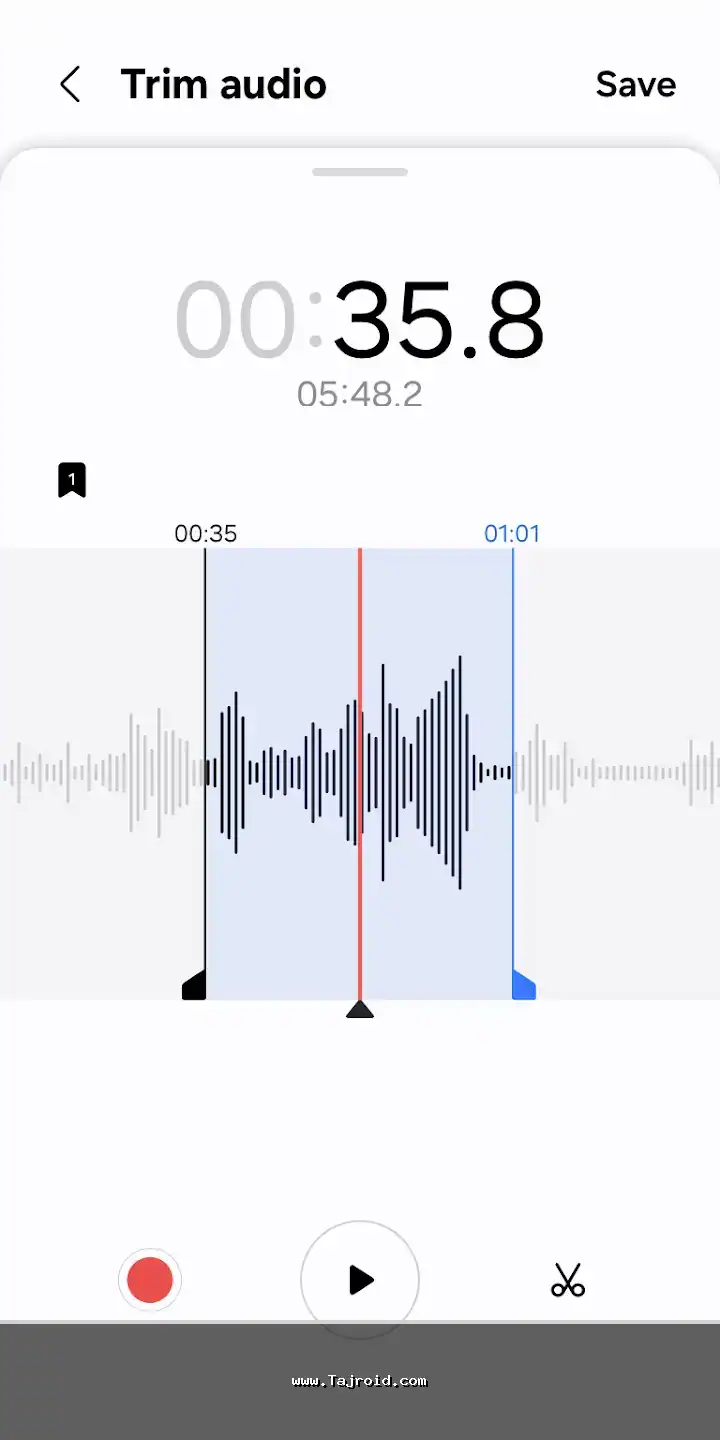Select the blue end trim handle

[x=524, y=986]
